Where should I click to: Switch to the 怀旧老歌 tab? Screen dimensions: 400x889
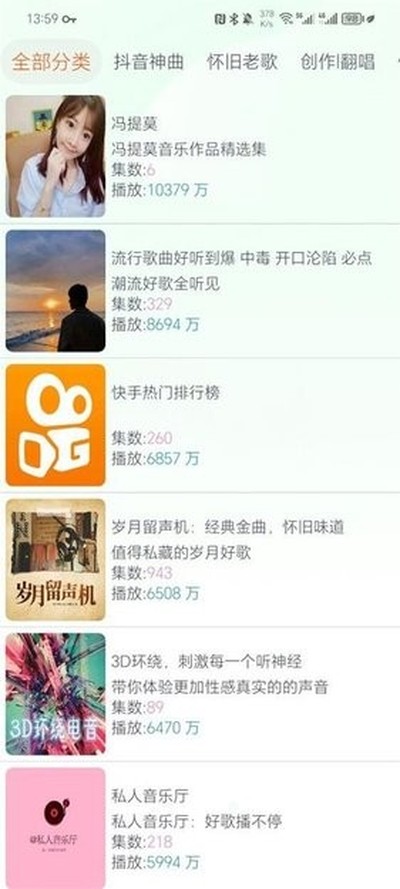coord(242,62)
